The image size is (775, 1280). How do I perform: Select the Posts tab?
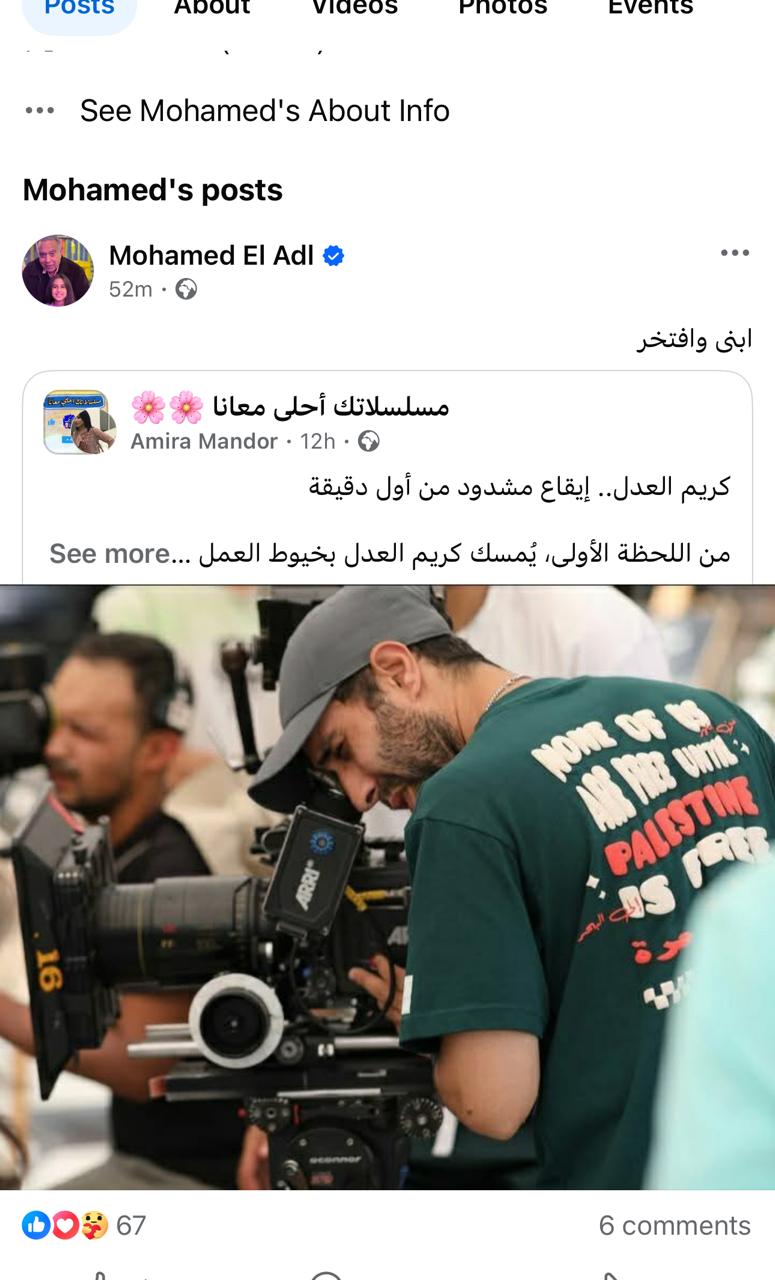[79, 8]
